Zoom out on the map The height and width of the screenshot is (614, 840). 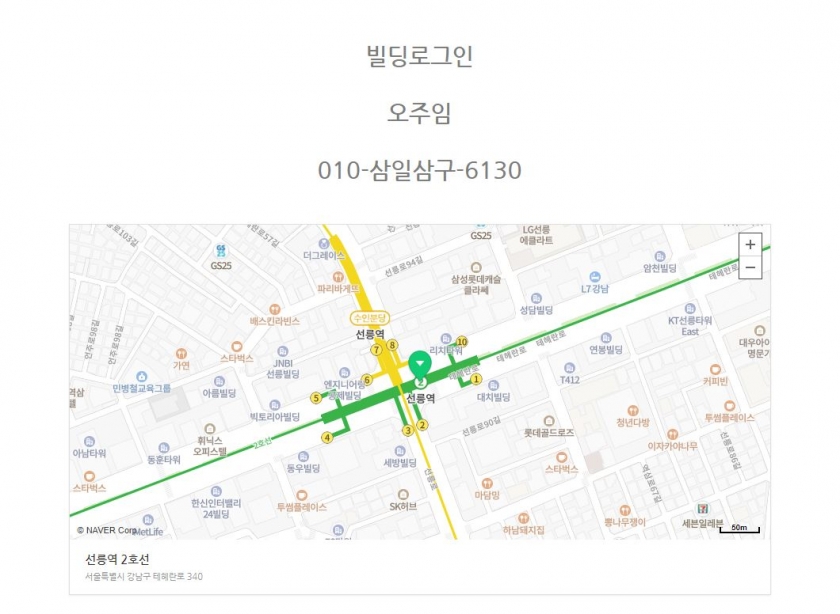point(750,268)
